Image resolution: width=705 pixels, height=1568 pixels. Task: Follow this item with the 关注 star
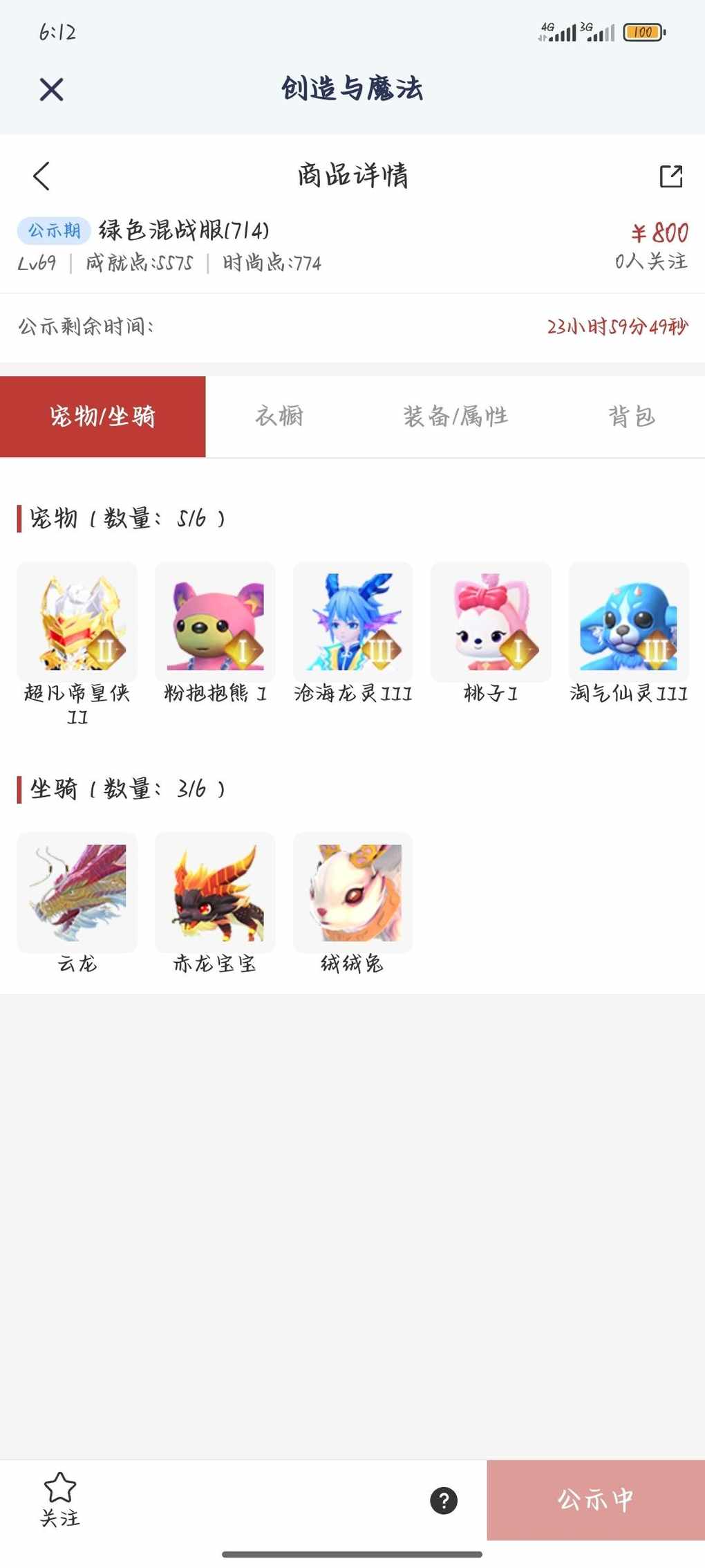pyautogui.click(x=60, y=1499)
